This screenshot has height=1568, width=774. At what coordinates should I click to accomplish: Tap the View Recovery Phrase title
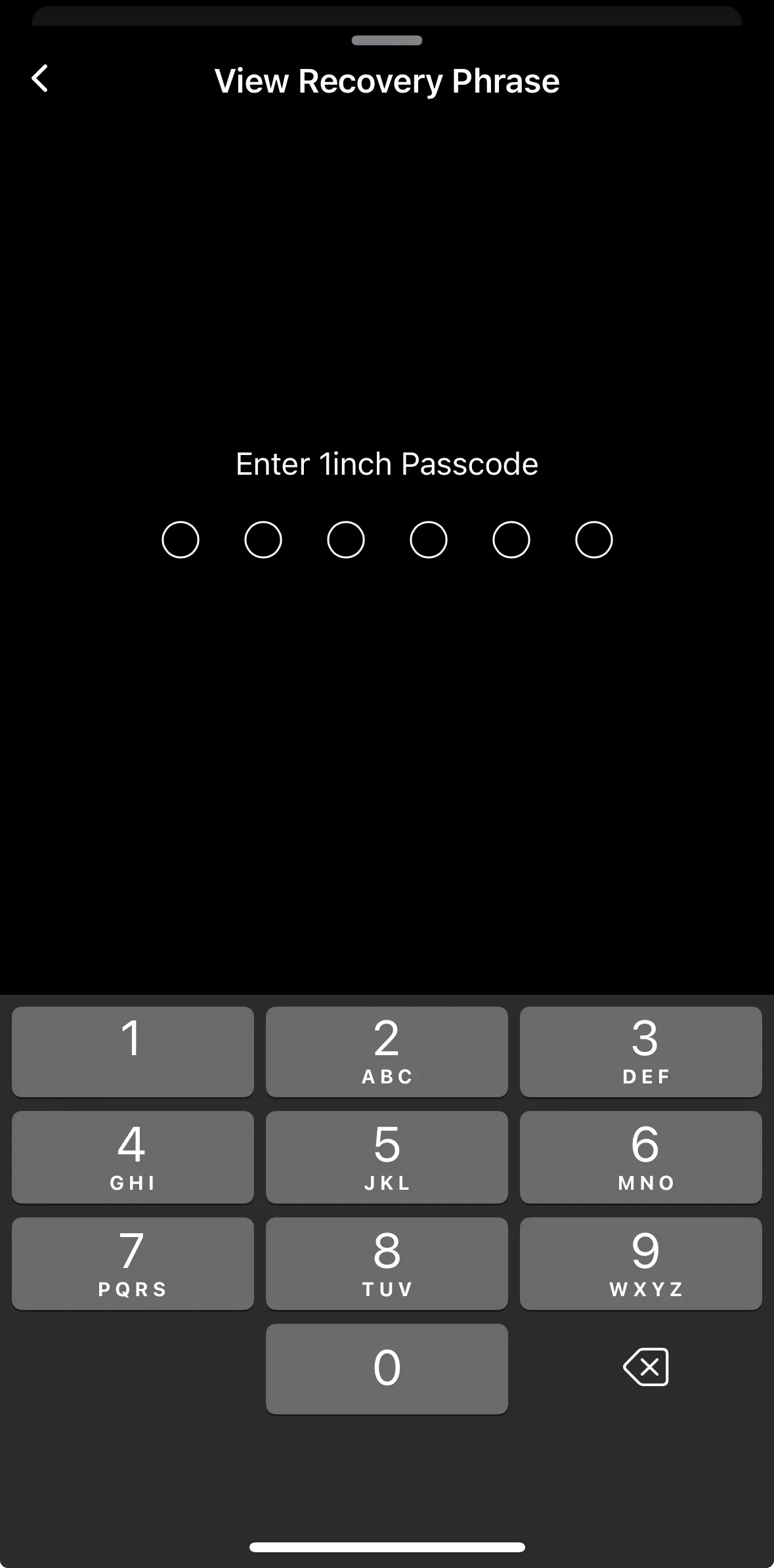coord(387,80)
